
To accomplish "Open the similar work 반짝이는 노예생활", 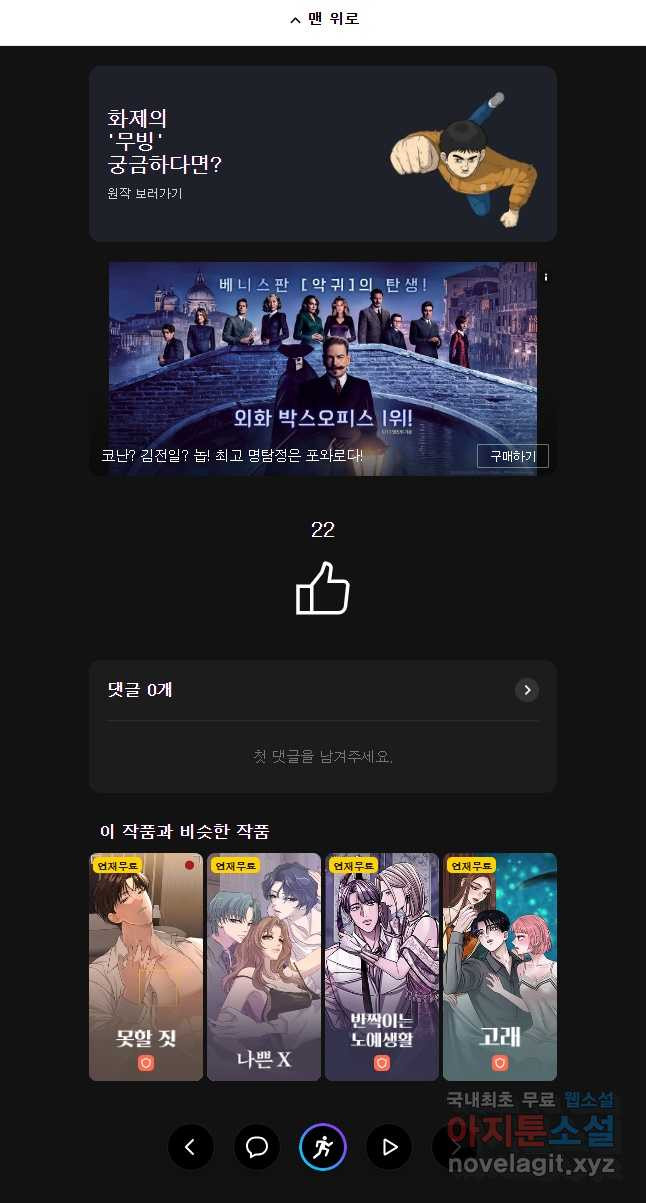I will 382,966.
